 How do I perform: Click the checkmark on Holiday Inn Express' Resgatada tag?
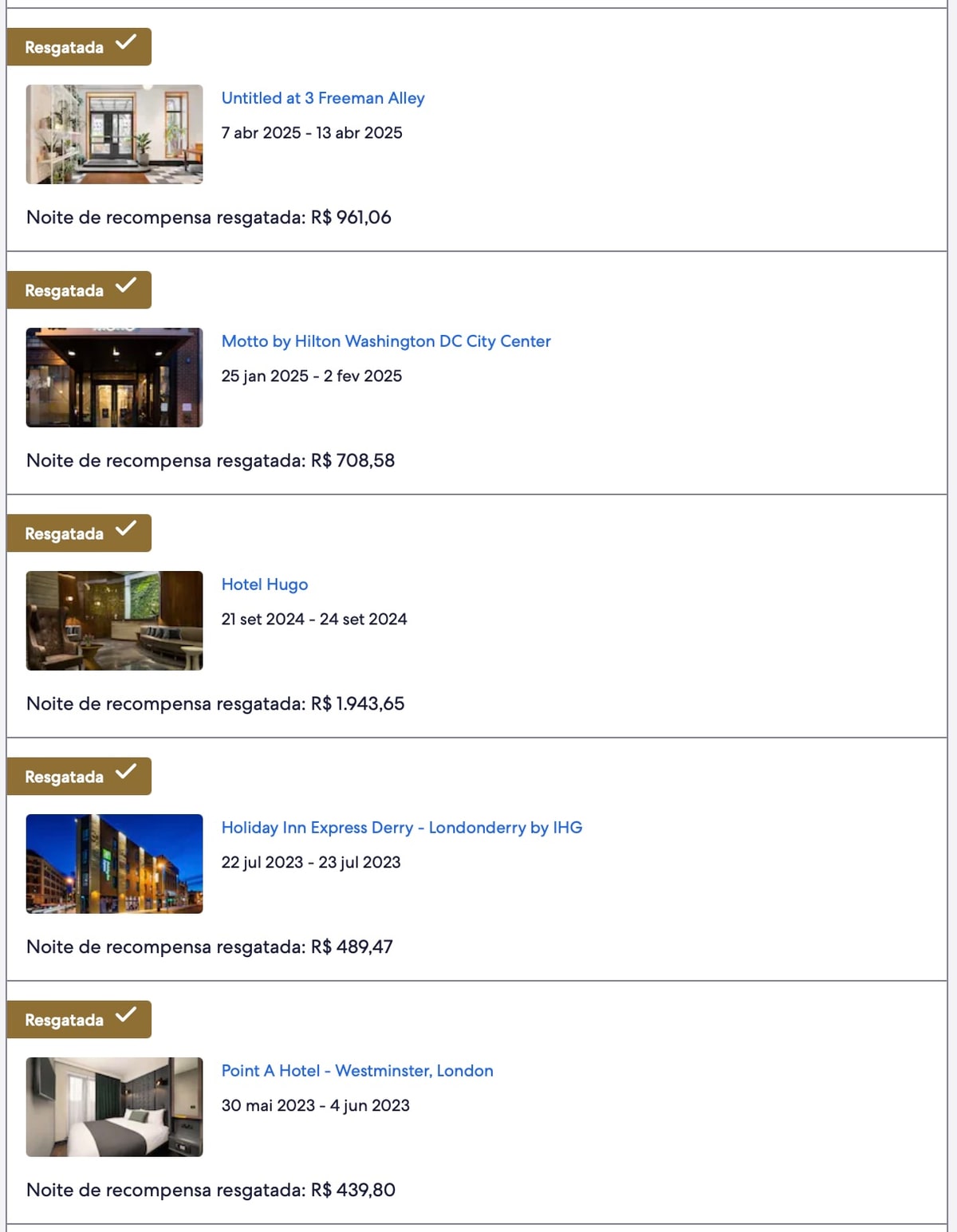coord(128,774)
